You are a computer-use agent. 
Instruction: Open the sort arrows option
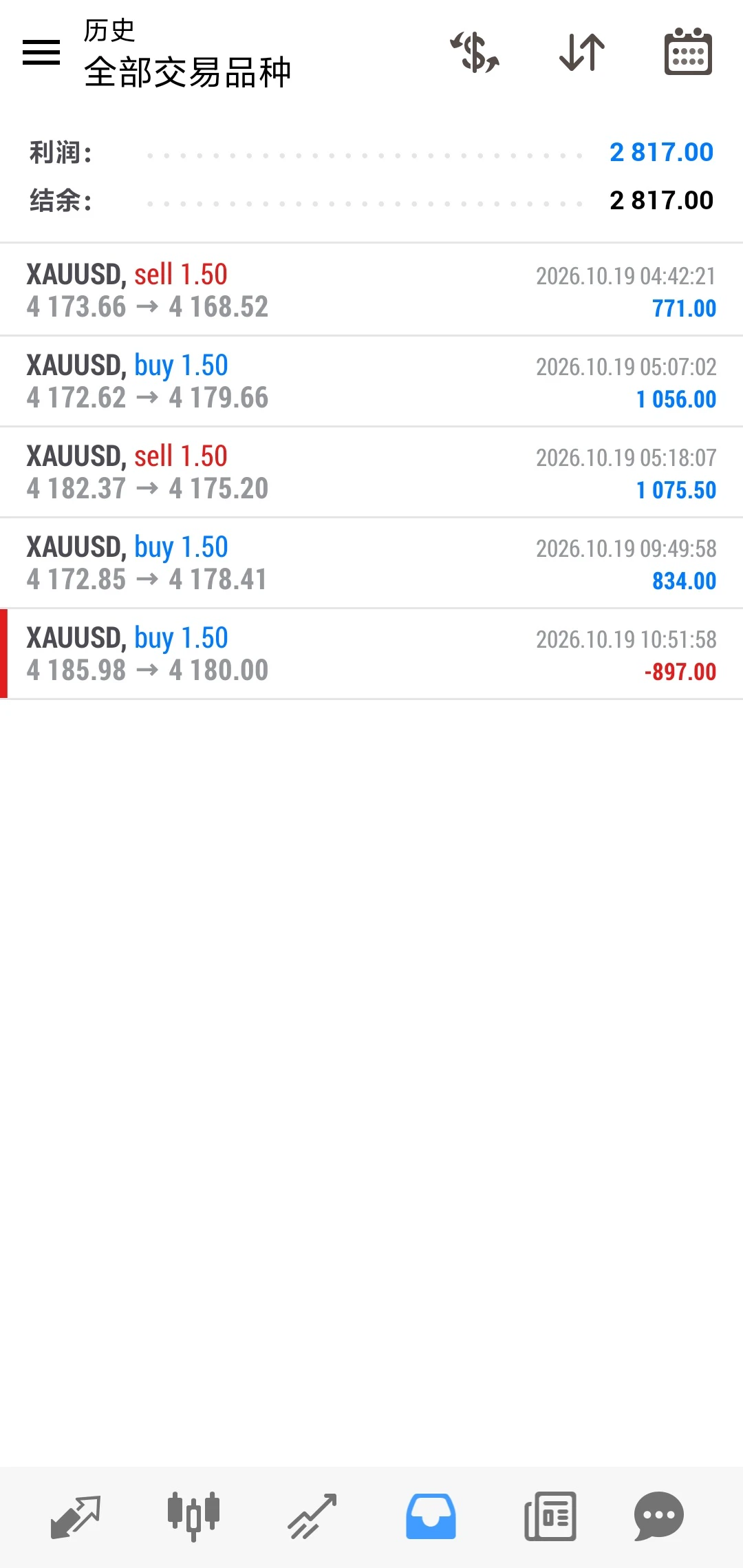point(582,52)
